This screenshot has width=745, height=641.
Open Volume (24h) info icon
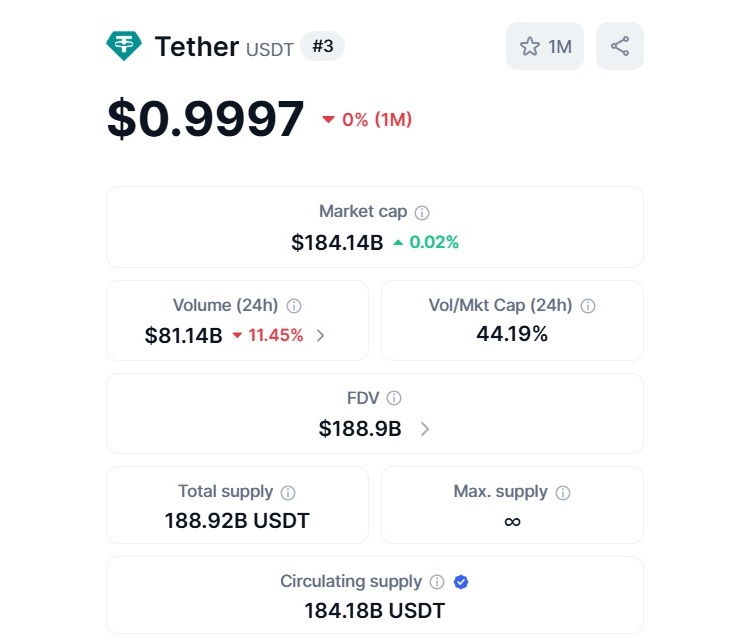point(295,306)
